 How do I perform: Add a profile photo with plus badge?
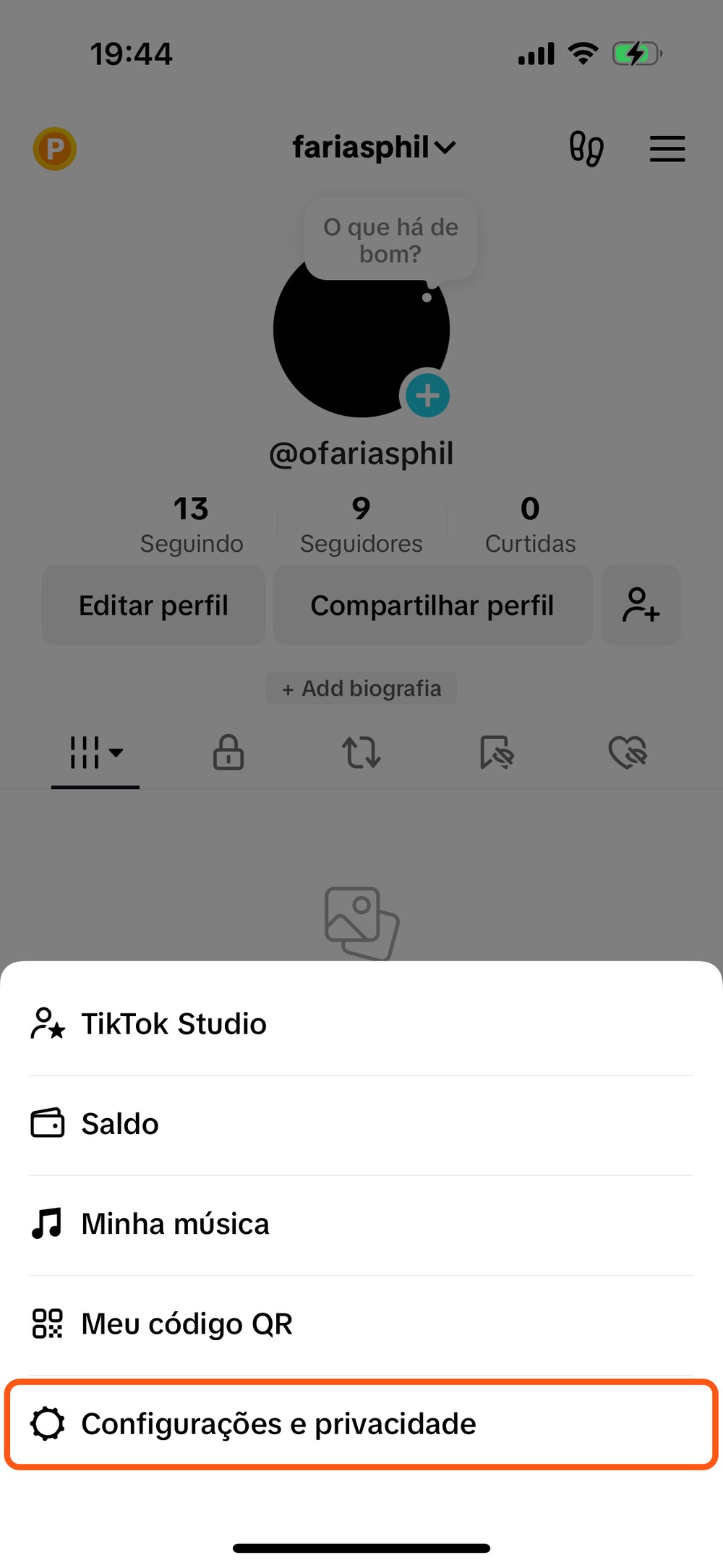(x=427, y=396)
